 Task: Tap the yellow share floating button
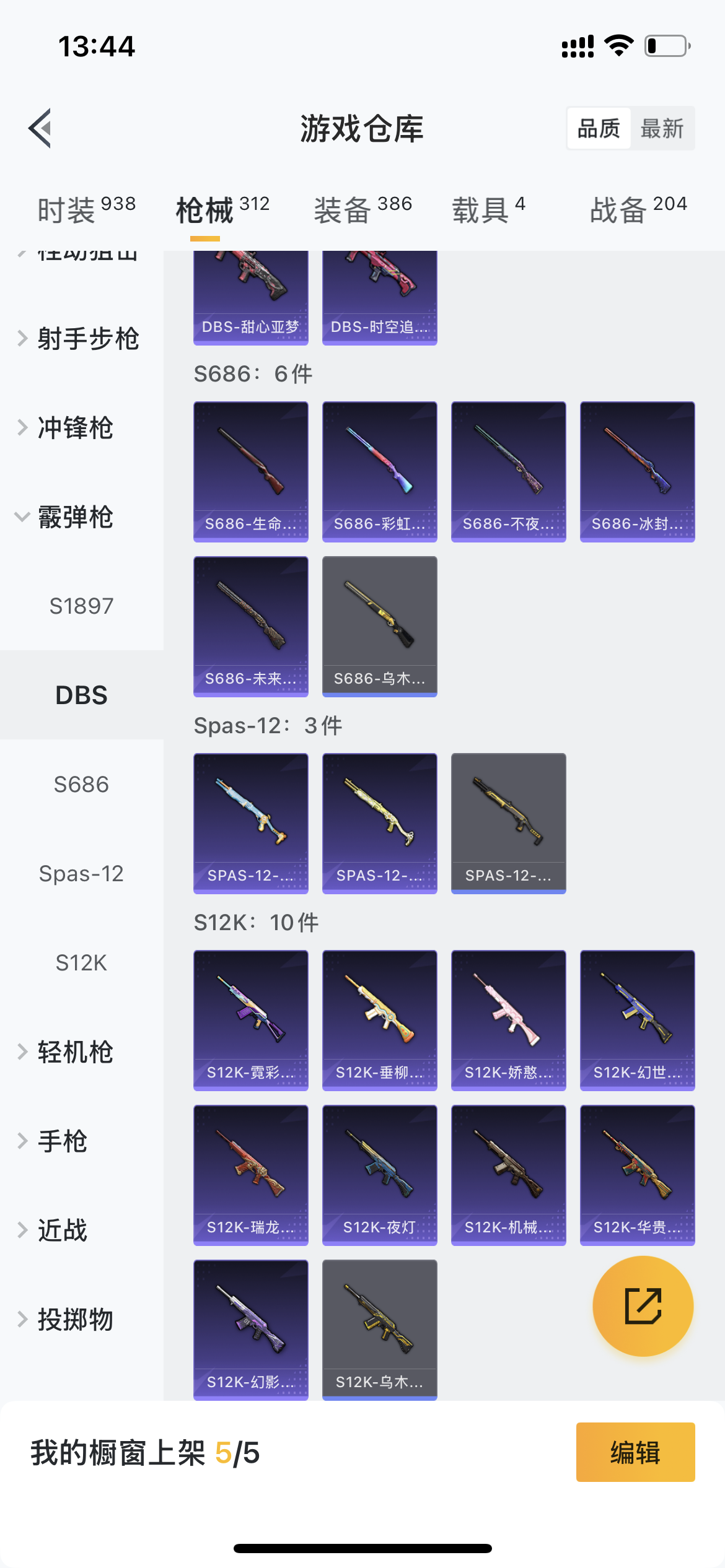click(x=643, y=1306)
